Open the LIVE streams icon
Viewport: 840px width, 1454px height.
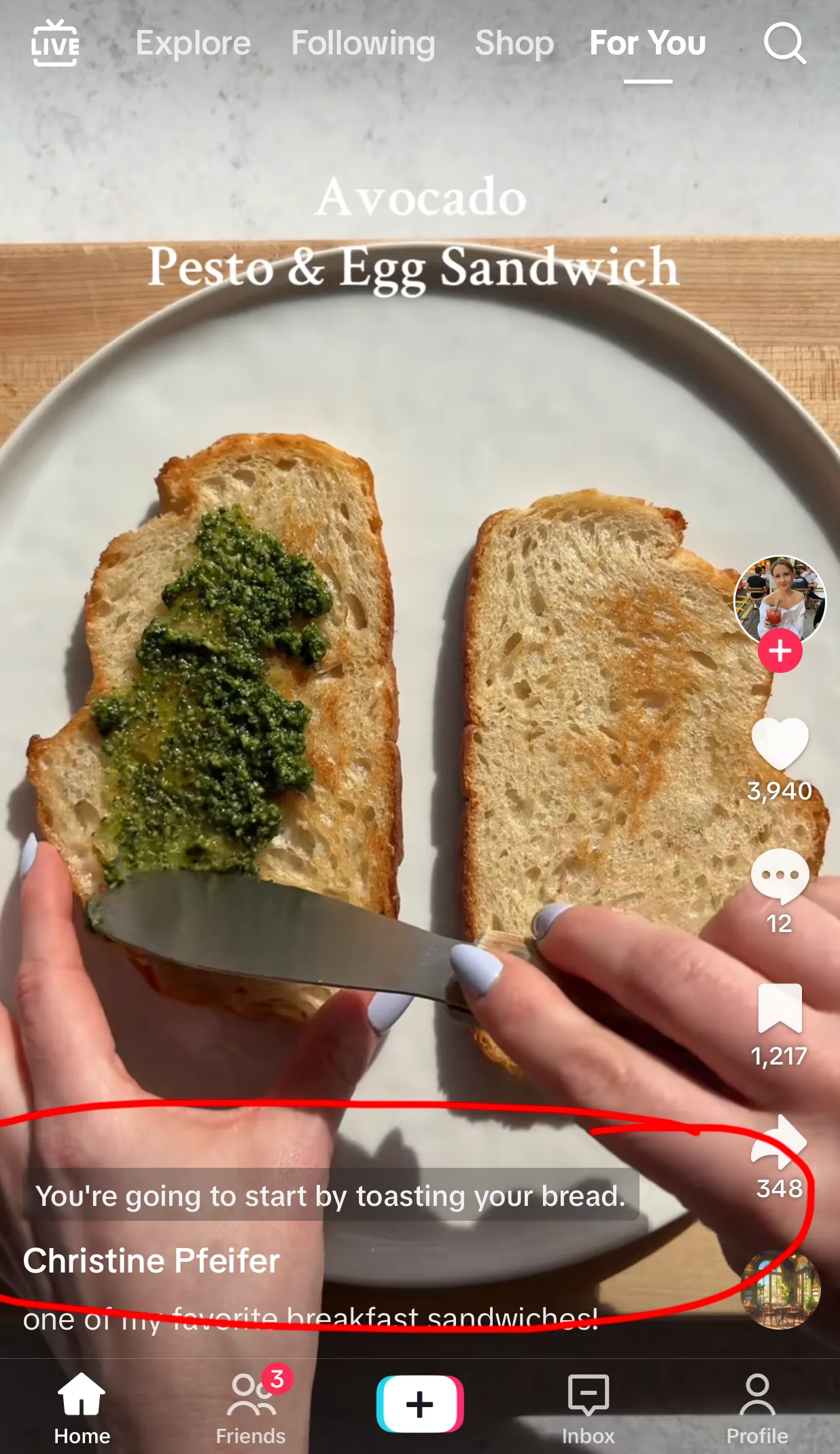(x=55, y=44)
